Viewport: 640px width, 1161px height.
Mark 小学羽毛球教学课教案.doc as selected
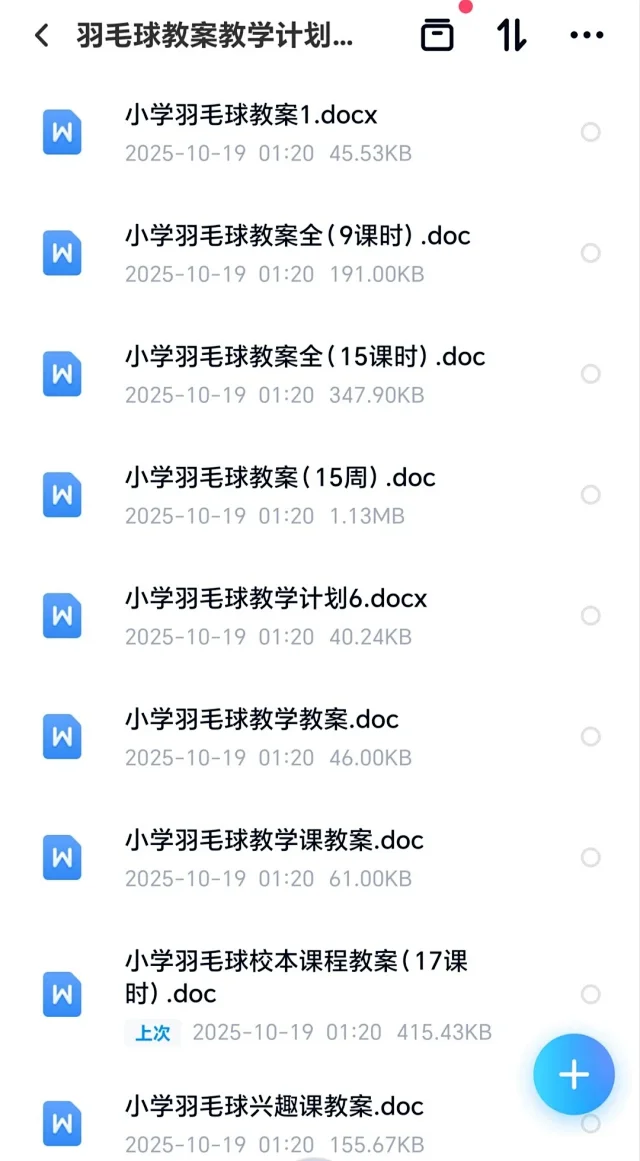[x=591, y=858]
